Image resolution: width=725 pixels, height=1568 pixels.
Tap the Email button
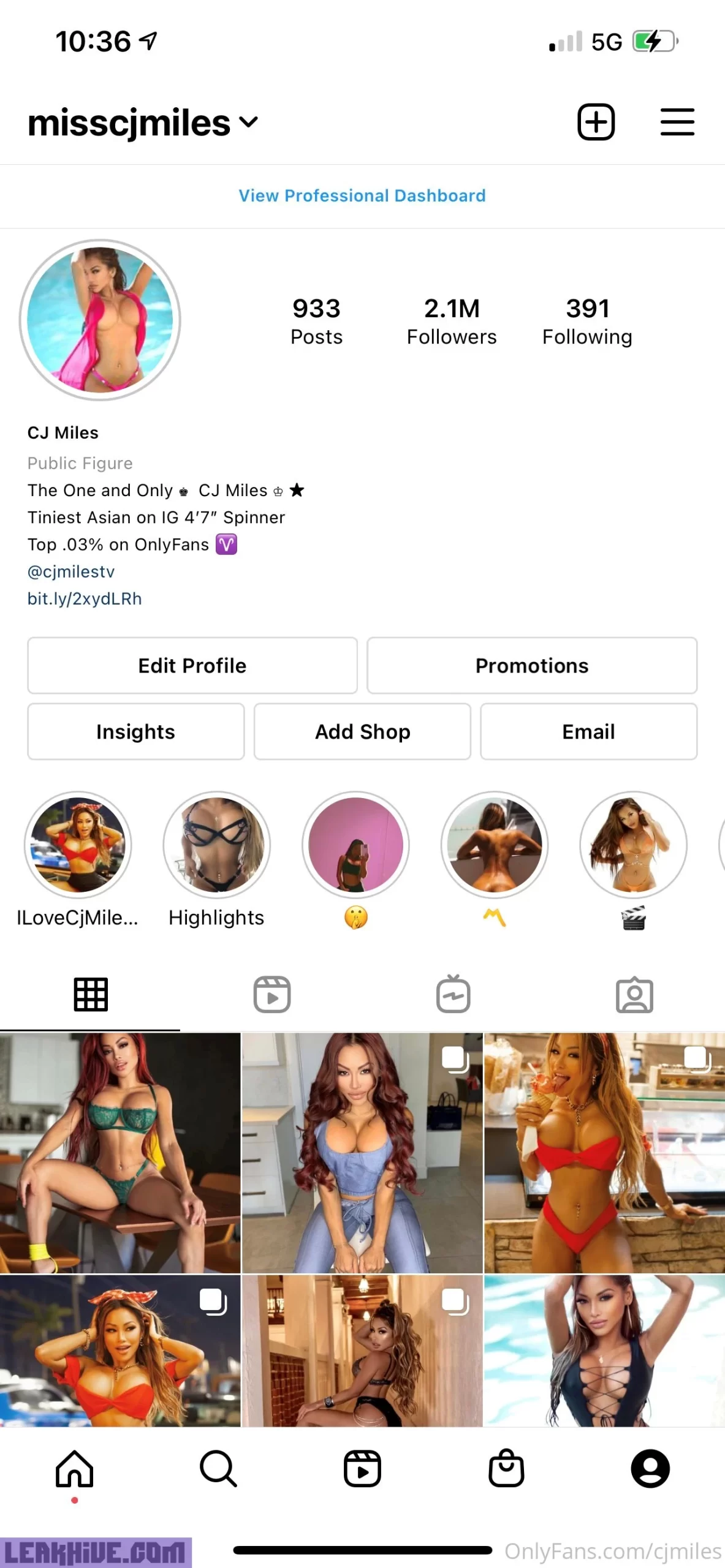(588, 732)
